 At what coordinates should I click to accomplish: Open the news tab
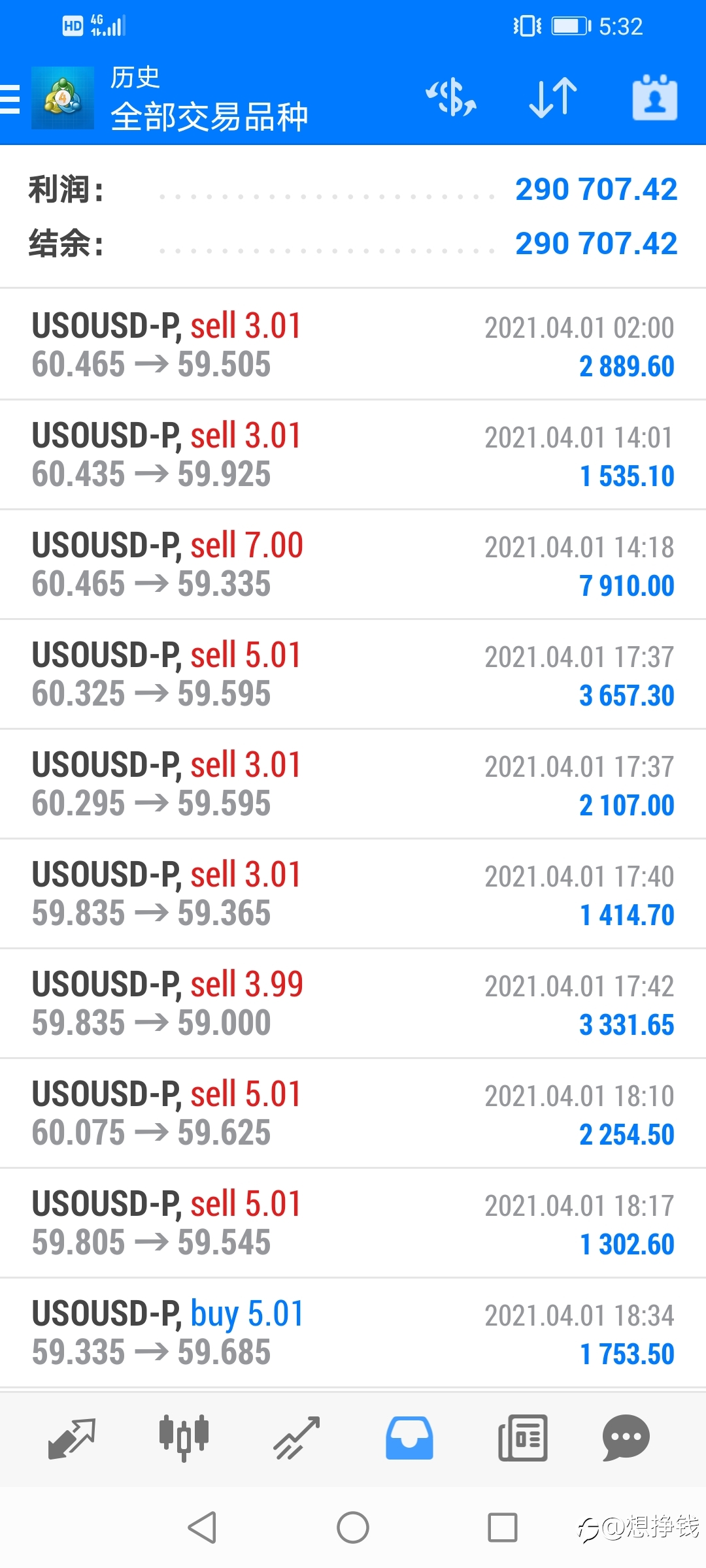click(522, 1438)
